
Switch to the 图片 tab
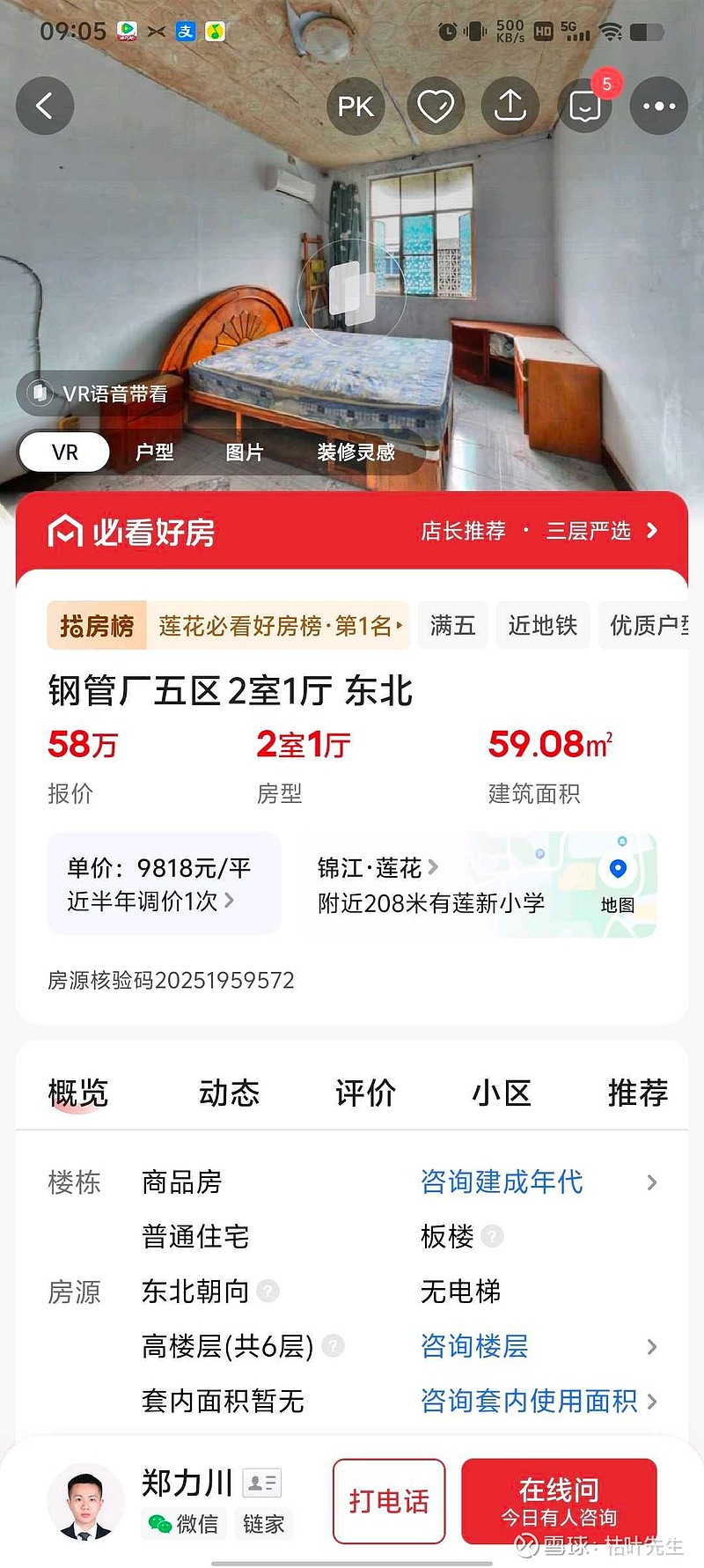[244, 453]
